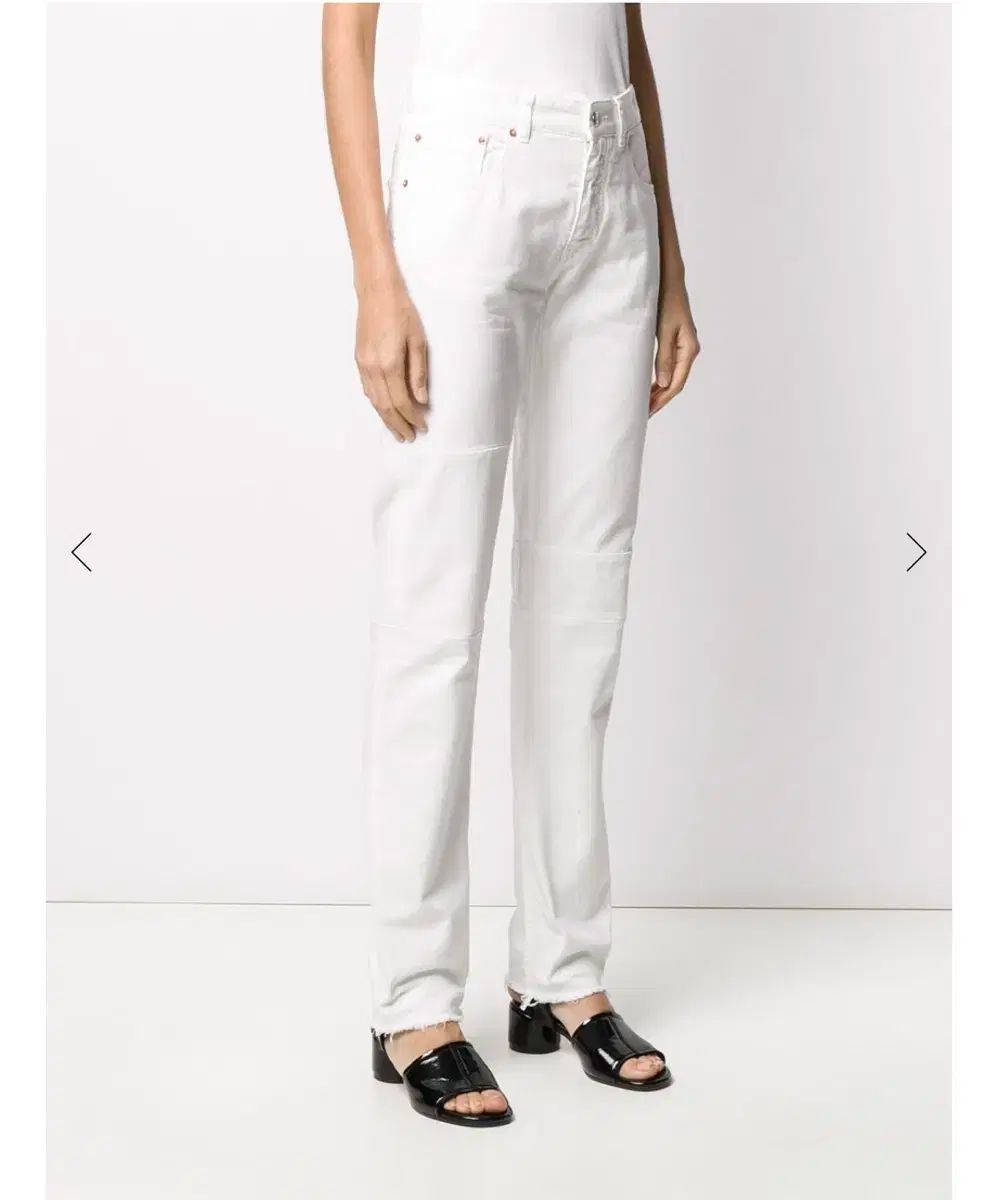Show the next product photo
This screenshot has width=998, height=1200.
tap(916, 552)
